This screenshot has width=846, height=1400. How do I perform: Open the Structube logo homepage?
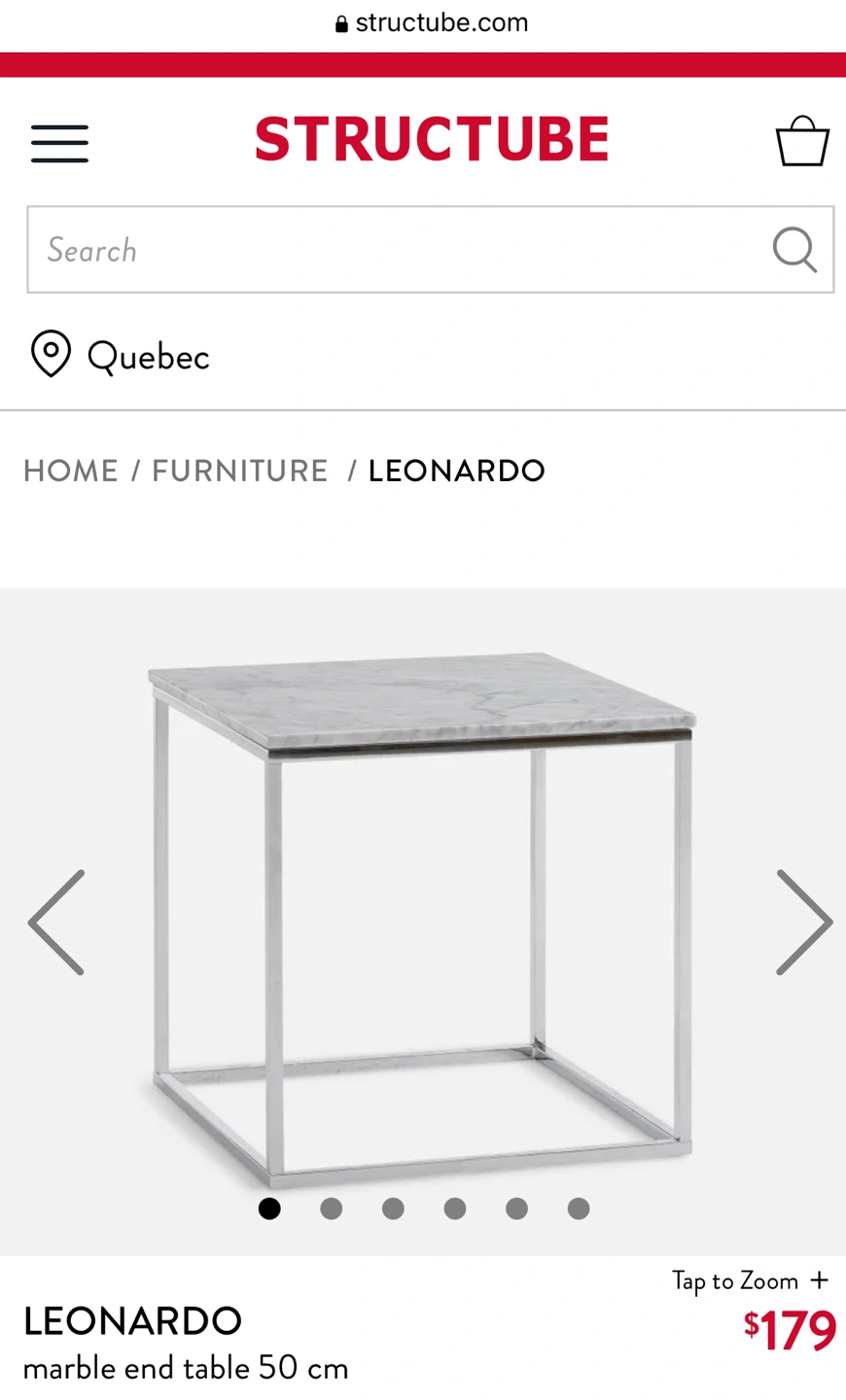[432, 139]
